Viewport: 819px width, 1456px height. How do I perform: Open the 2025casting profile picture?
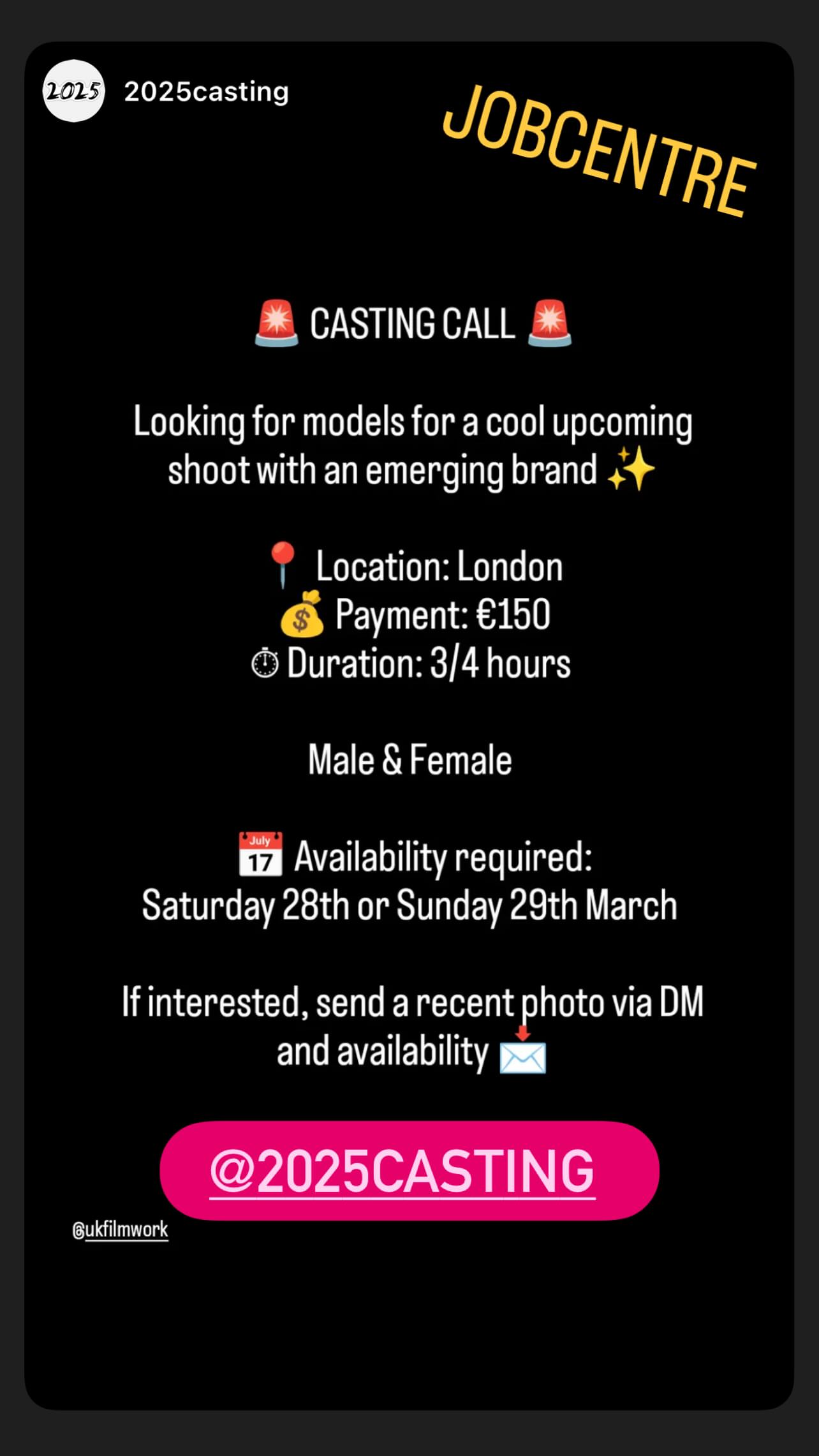tap(73, 92)
